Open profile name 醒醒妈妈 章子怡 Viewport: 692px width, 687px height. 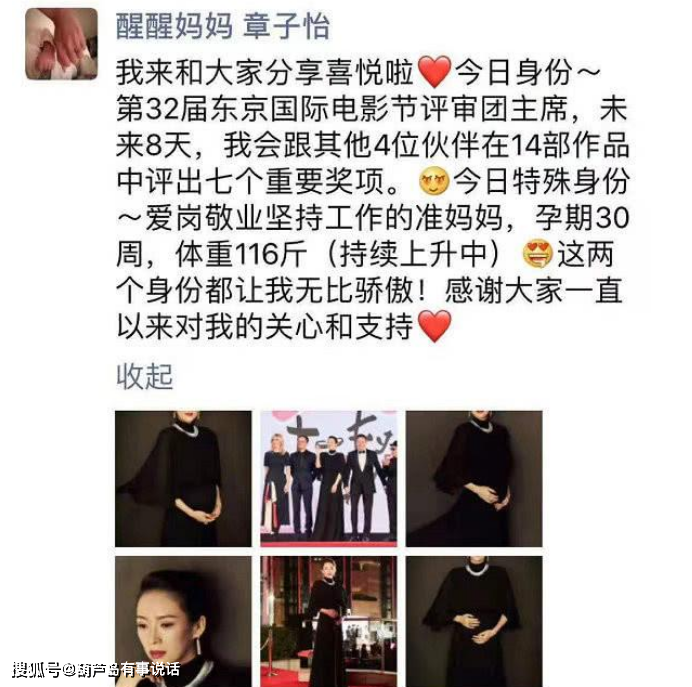(x=223, y=26)
